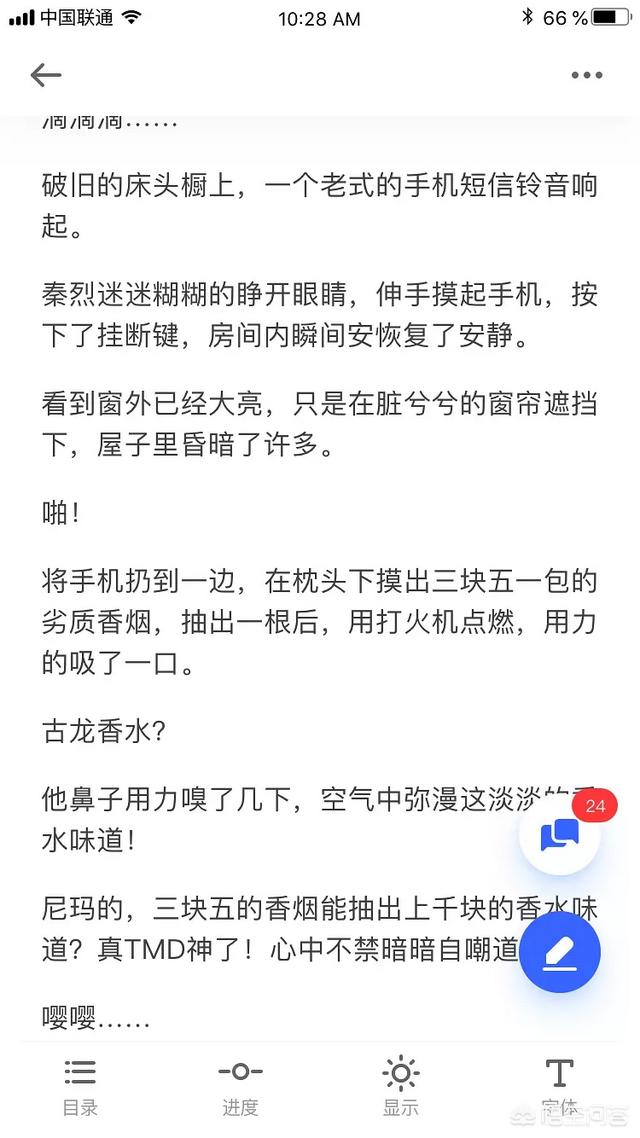Open the 进度 reading progress control
The width and height of the screenshot is (640, 1138).
(x=240, y=1087)
